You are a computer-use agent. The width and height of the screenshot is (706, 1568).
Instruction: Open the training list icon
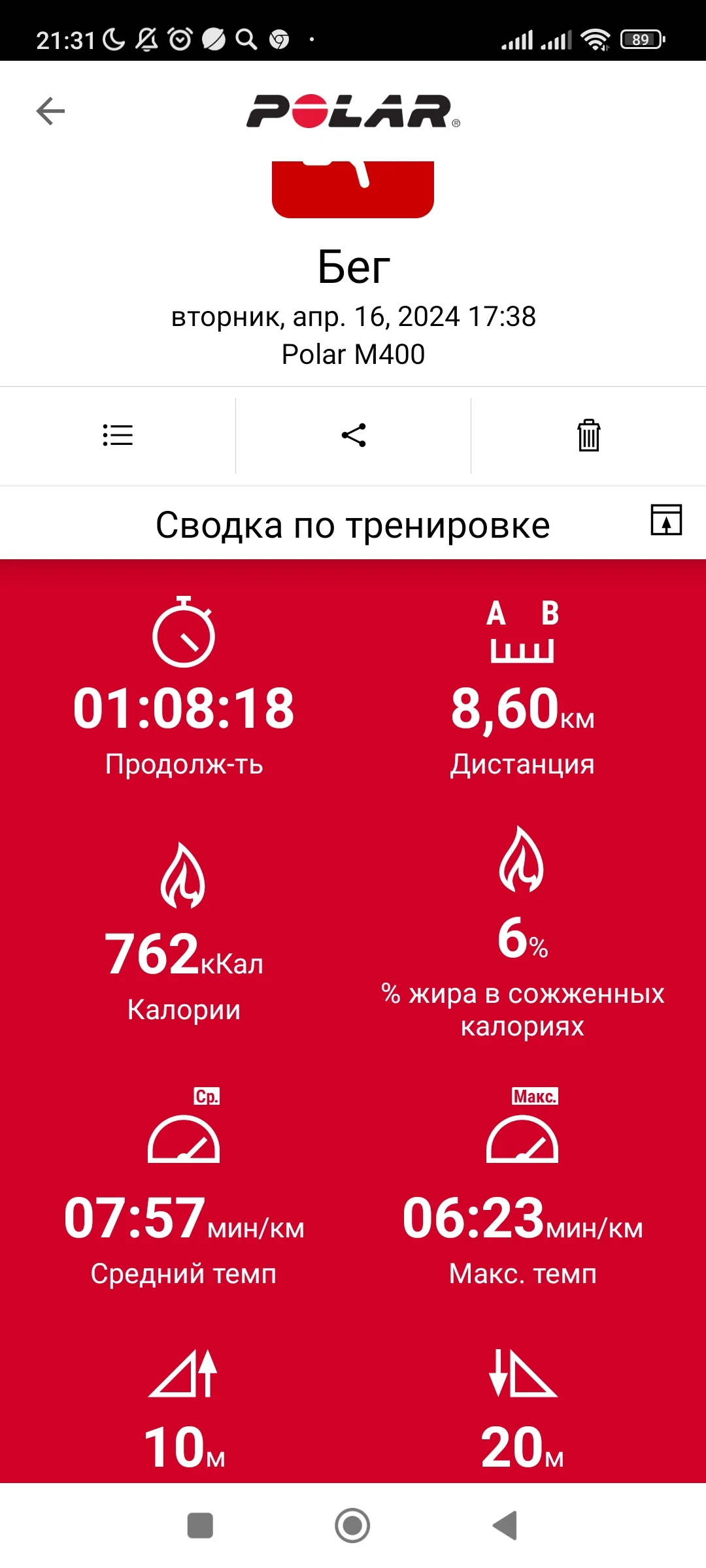pyautogui.click(x=118, y=435)
